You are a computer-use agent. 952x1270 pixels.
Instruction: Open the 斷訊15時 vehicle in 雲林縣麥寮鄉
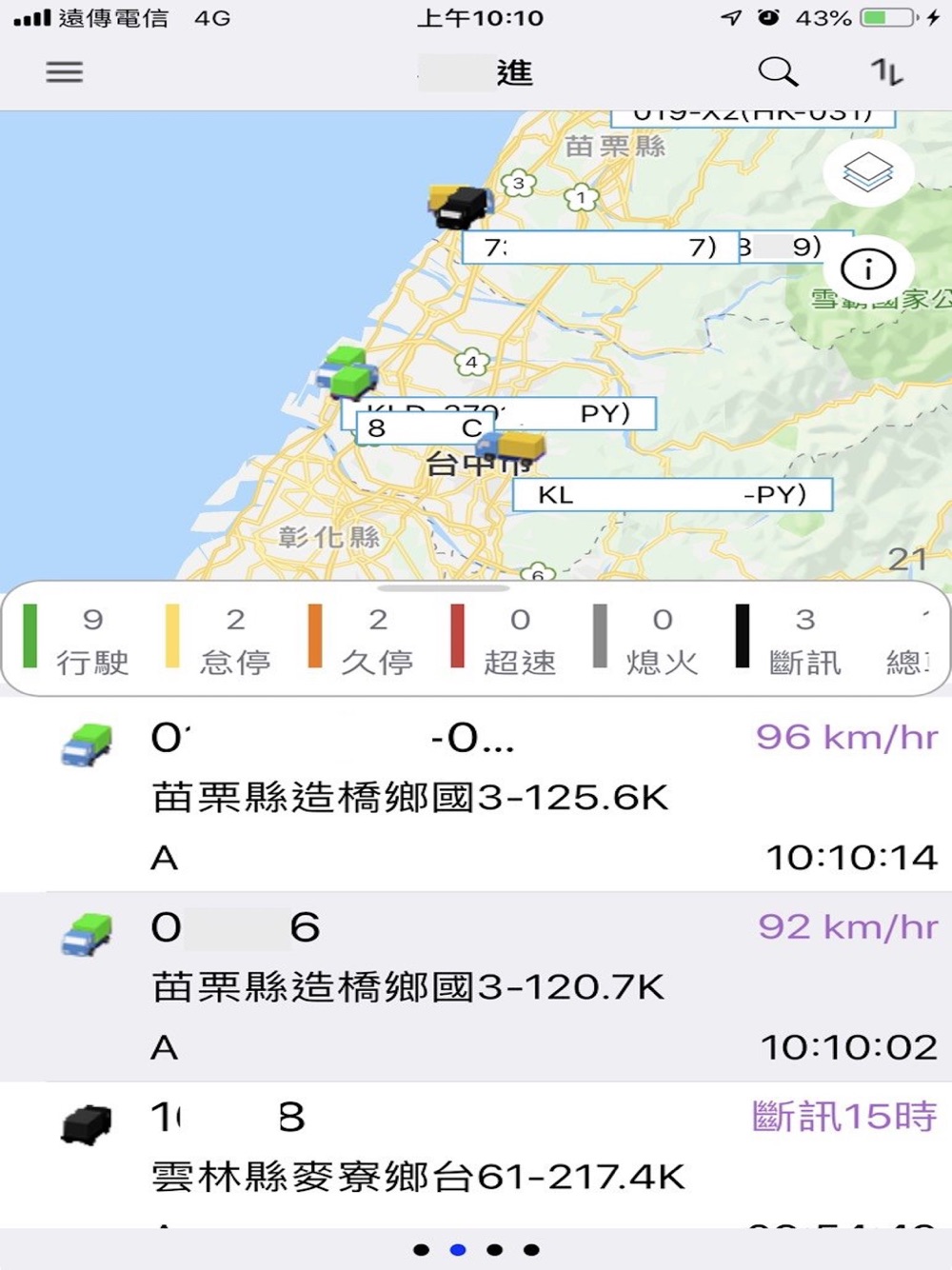coord(476,1156)
